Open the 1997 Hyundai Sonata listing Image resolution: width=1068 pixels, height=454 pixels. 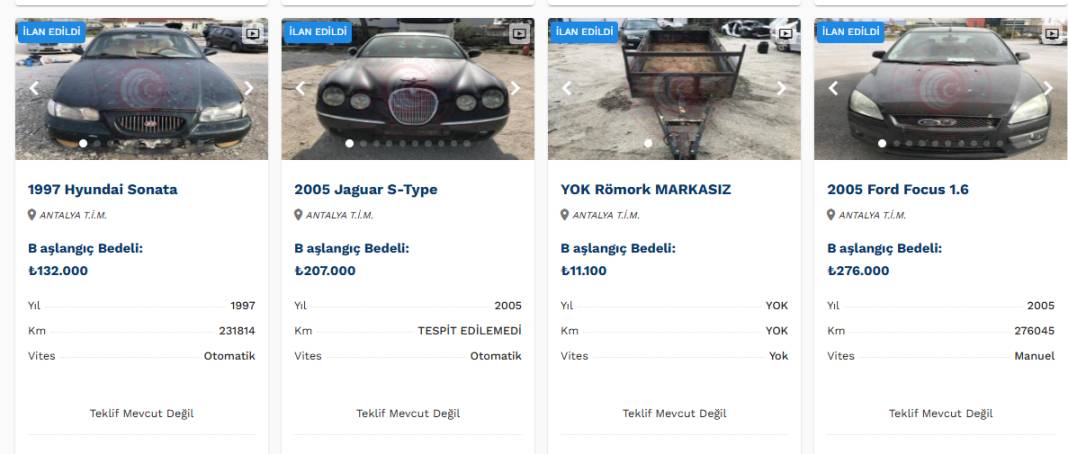(103, 189)
